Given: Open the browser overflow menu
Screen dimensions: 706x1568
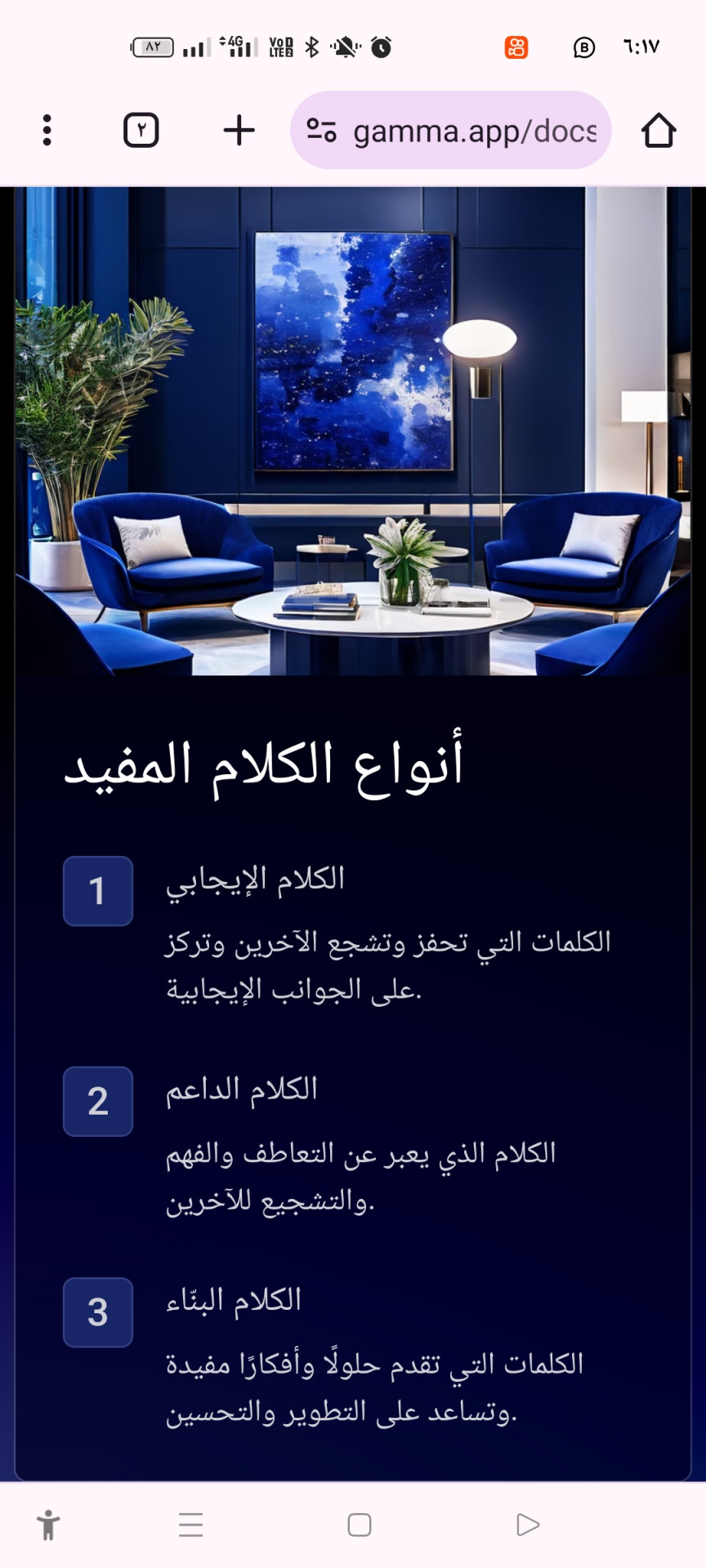Looking at the screenshot, I should pos(47,130).
